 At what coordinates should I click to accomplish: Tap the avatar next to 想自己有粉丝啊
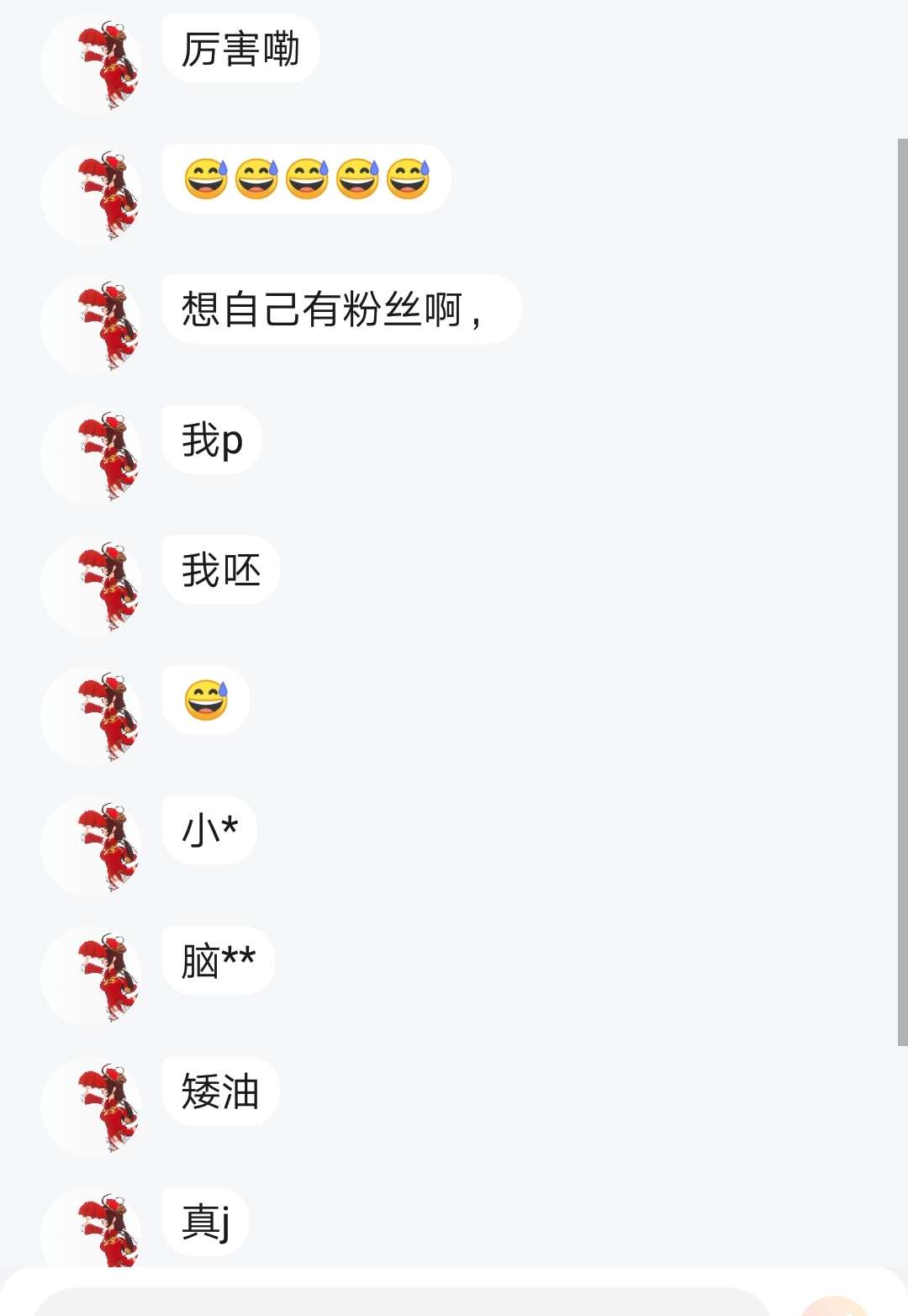(x=91, y=325)
